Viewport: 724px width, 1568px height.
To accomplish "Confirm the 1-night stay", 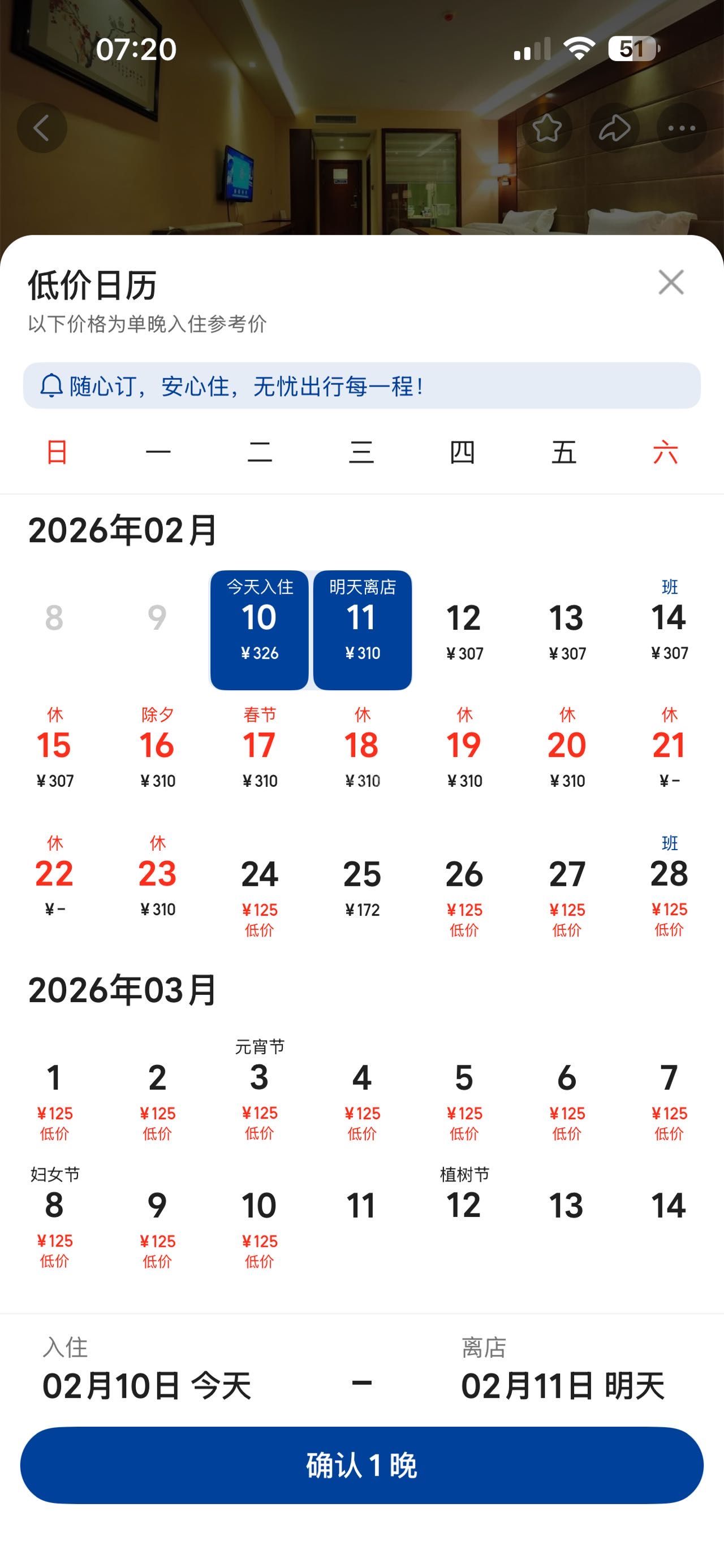I will click(x=361, y=1465).
